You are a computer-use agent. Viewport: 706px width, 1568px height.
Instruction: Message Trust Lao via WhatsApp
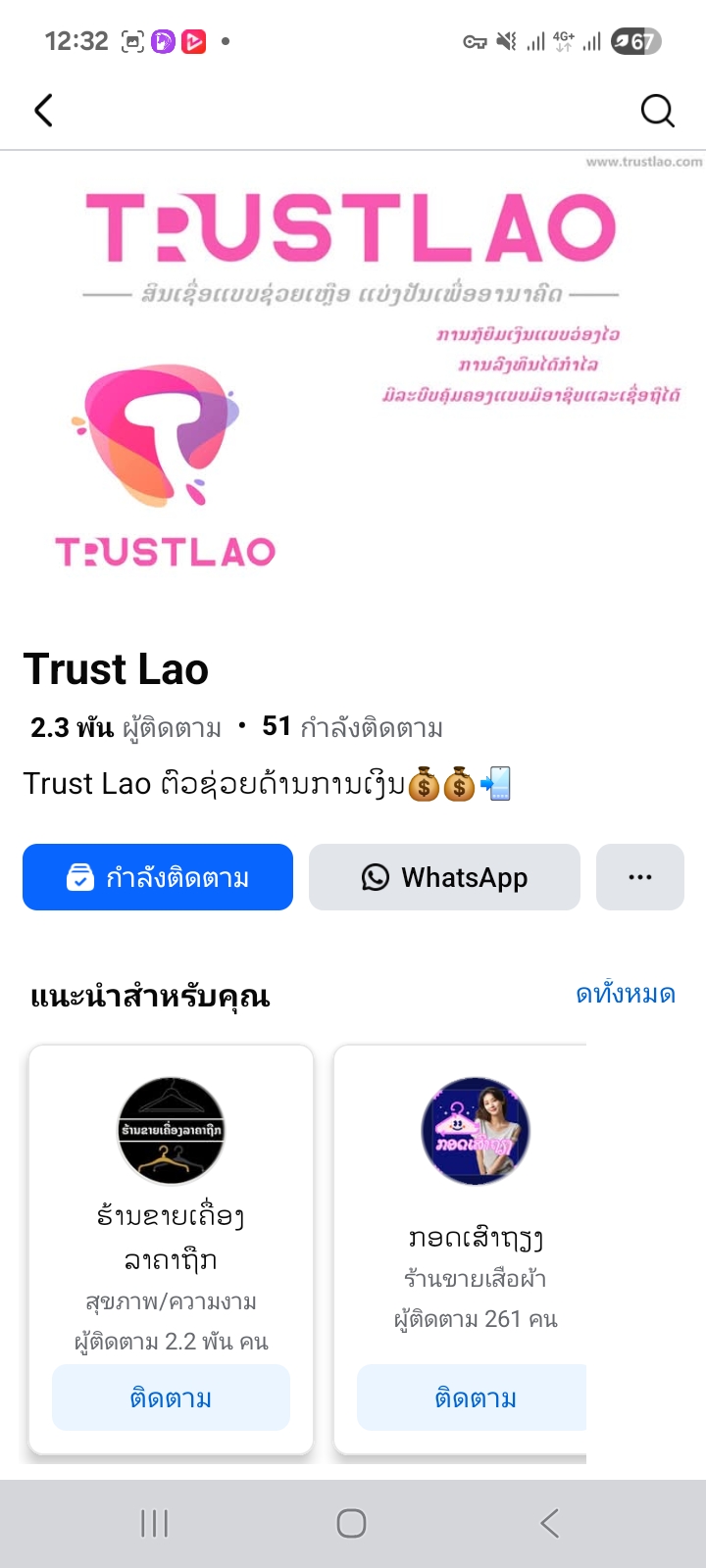444,877
